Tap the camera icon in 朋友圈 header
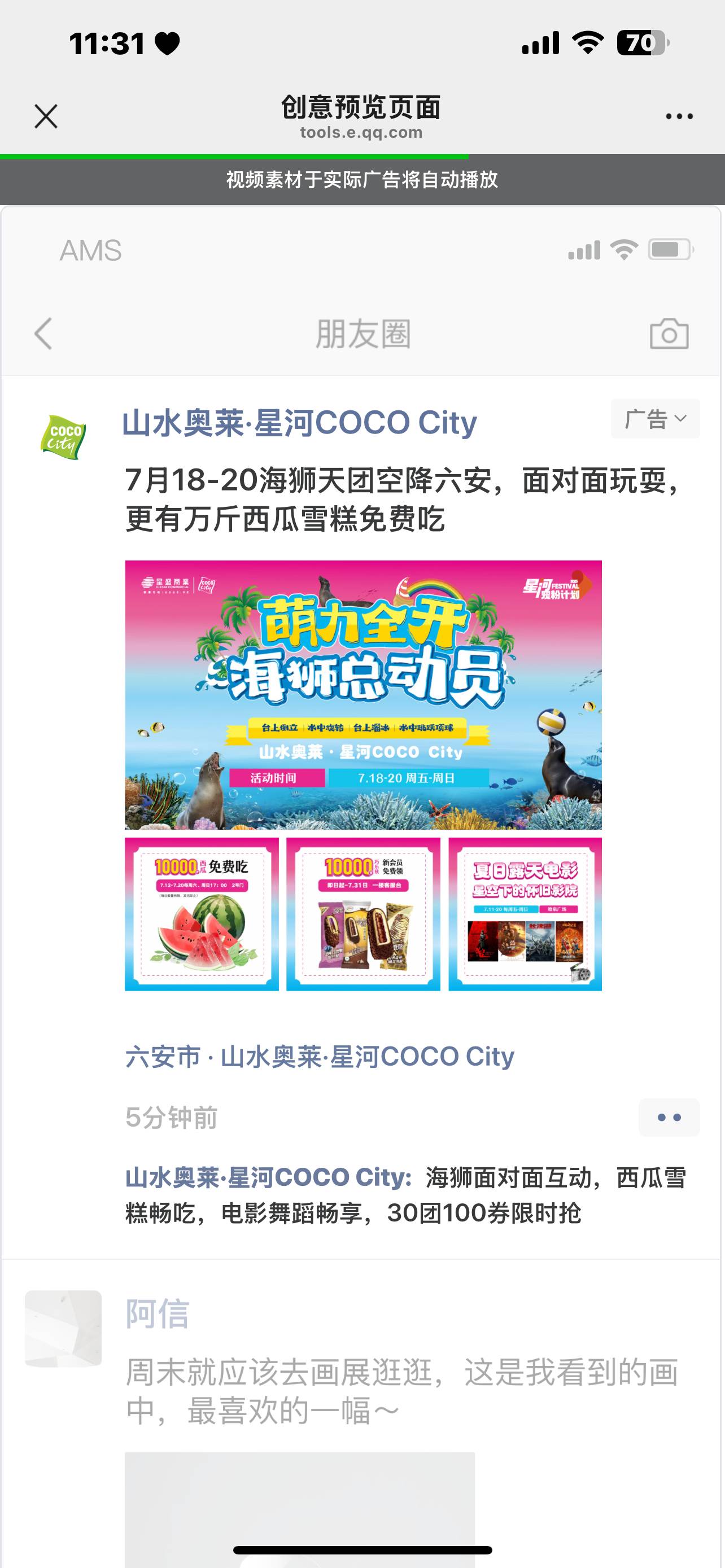 pyautogui.click(x=669, y=334)
